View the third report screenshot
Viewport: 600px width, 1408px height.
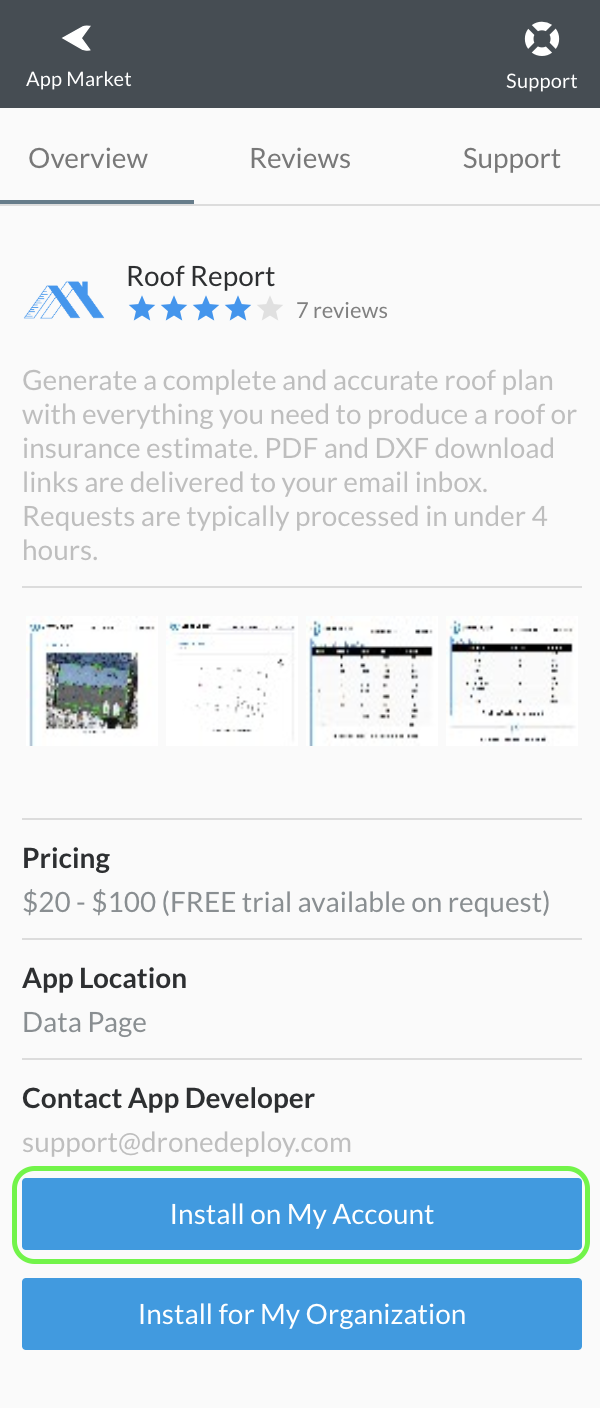(x=372, y=681)
